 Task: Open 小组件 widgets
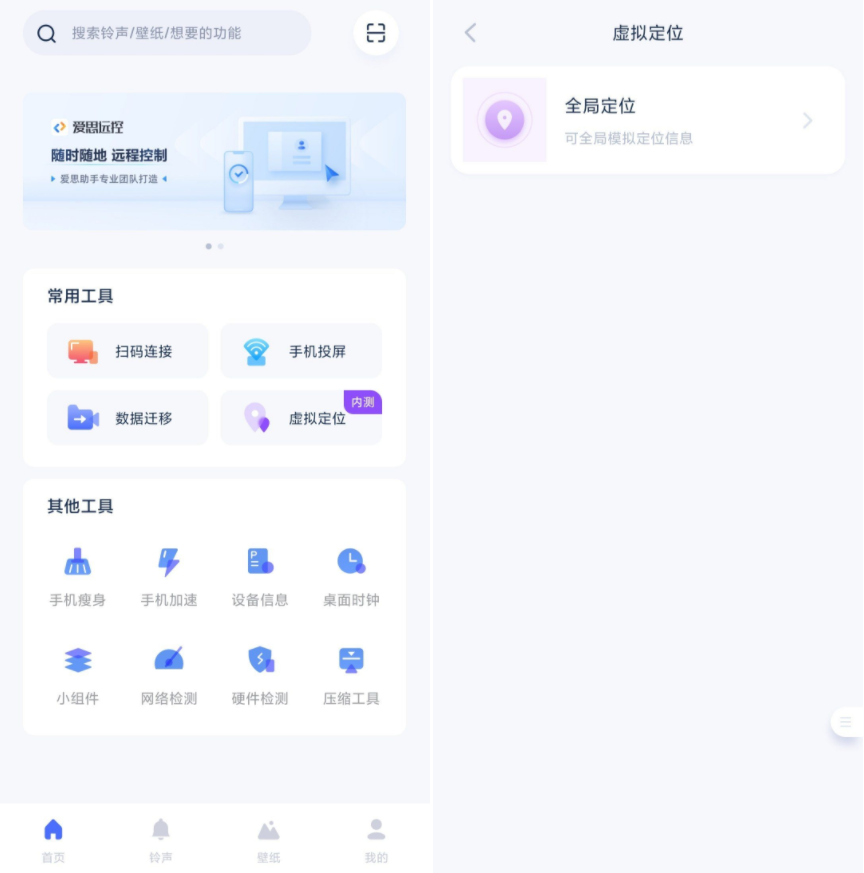tap(78, 675)
